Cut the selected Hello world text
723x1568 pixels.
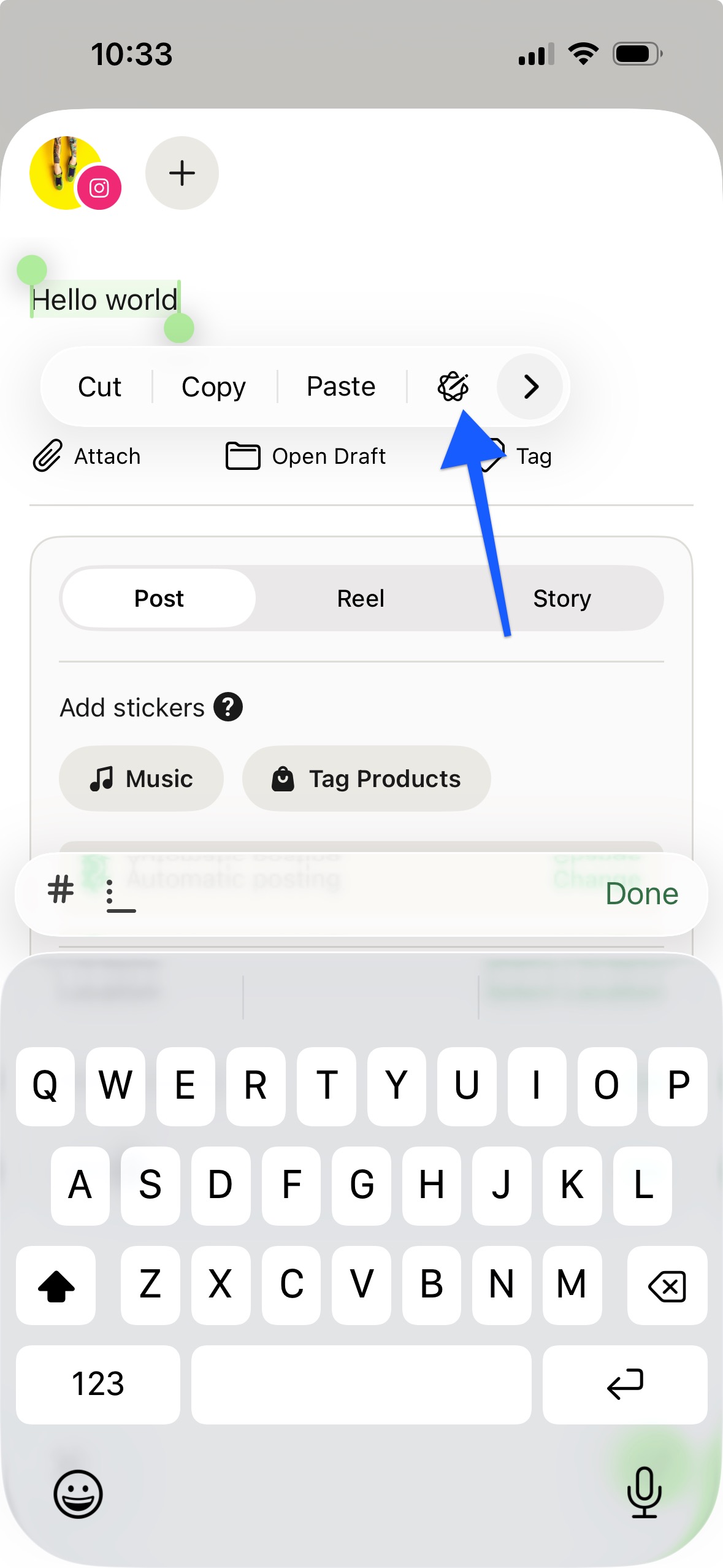[99, 387]
